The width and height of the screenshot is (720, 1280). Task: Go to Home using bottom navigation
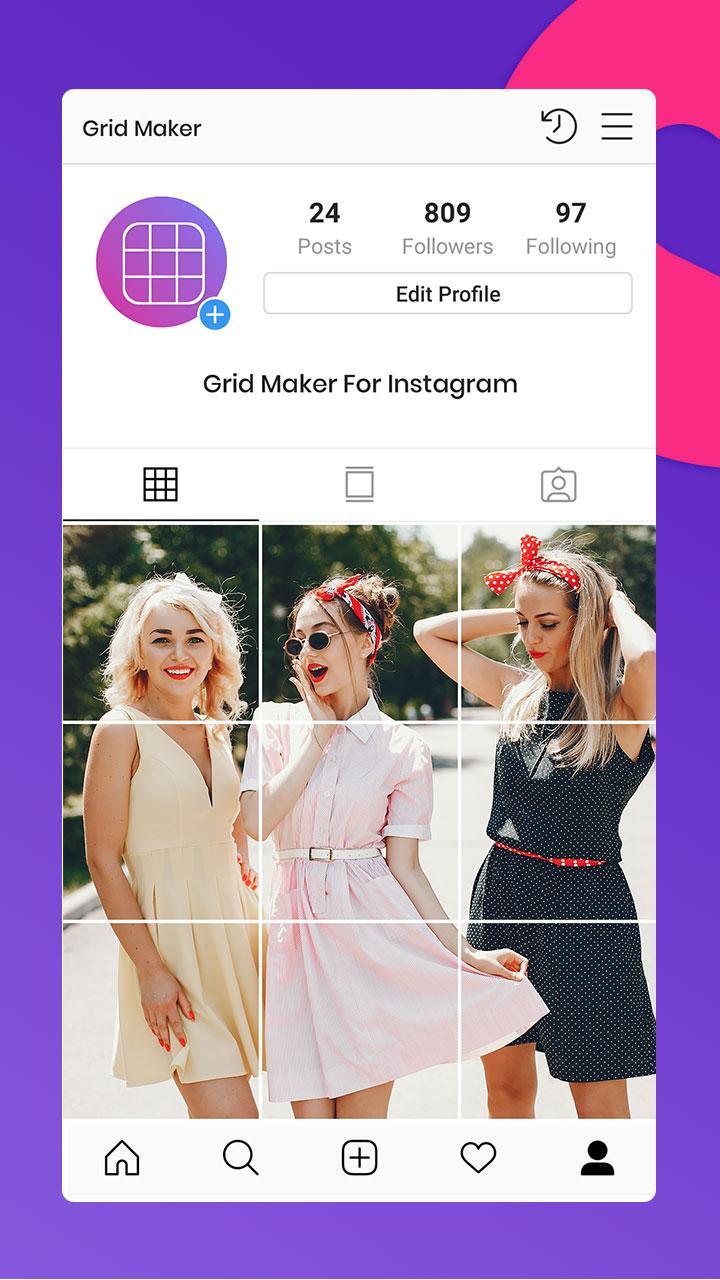pyautogui.click(x=121, y=1160)
